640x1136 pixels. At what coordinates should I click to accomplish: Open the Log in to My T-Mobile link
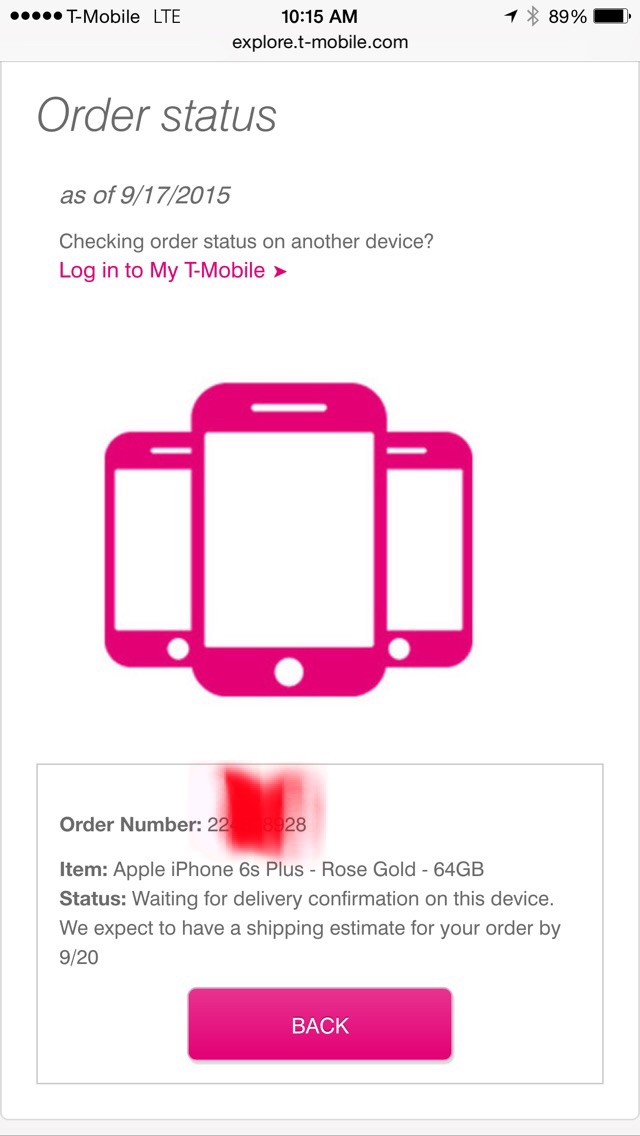point(173,271)
